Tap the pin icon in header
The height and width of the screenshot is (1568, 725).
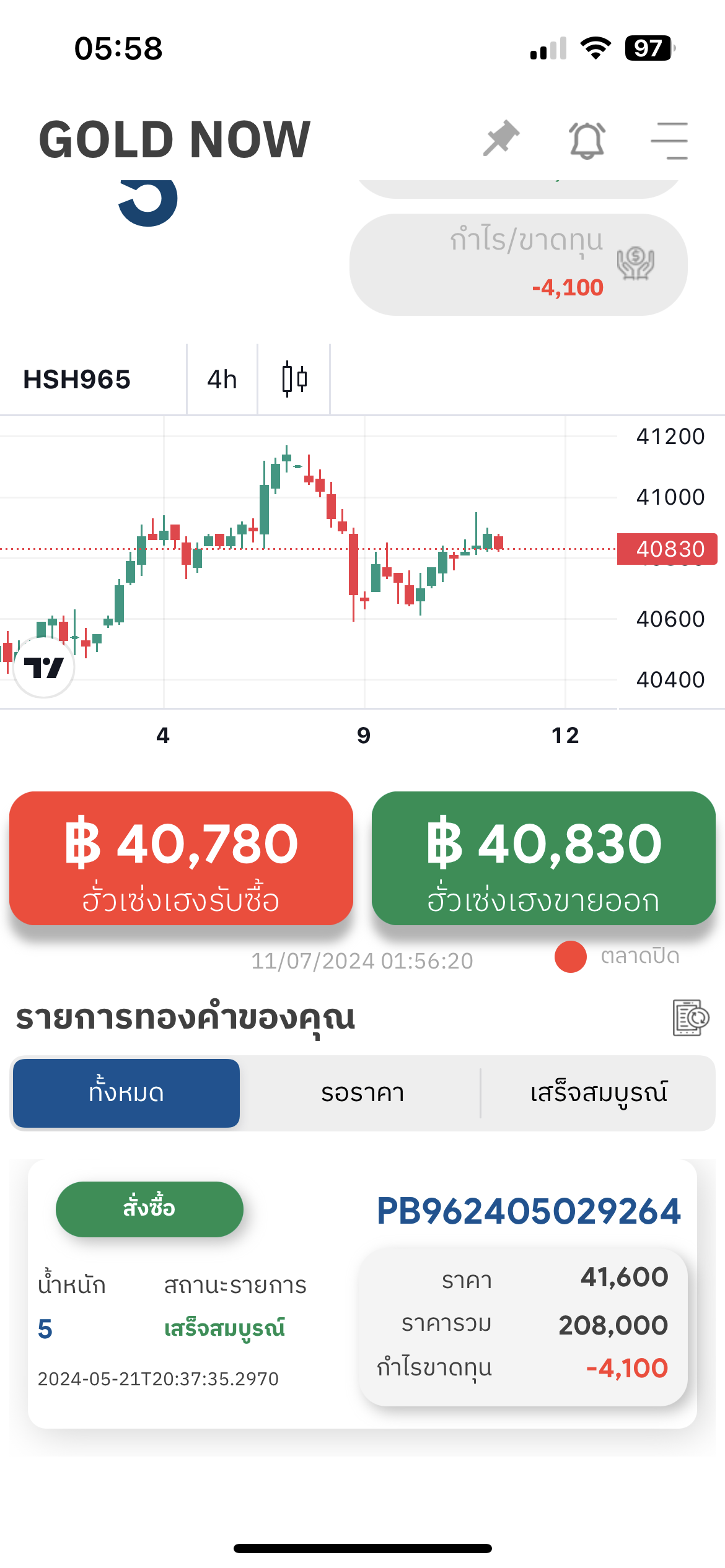pyautogui.click(x=501, y=138)
